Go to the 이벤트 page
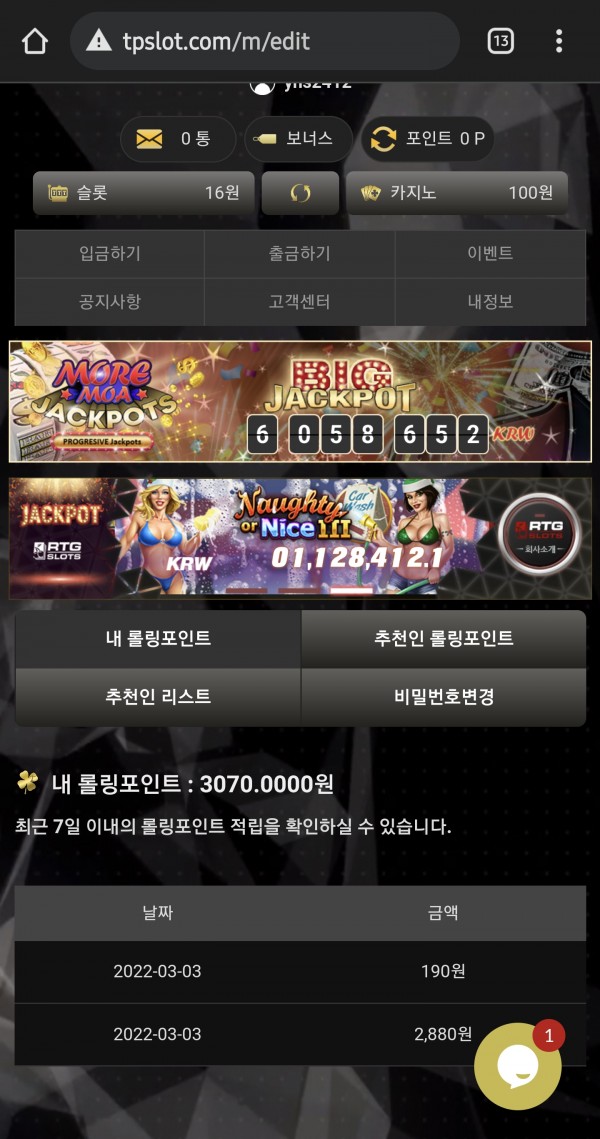This screenshot has height=1139, width=600. 490,254
